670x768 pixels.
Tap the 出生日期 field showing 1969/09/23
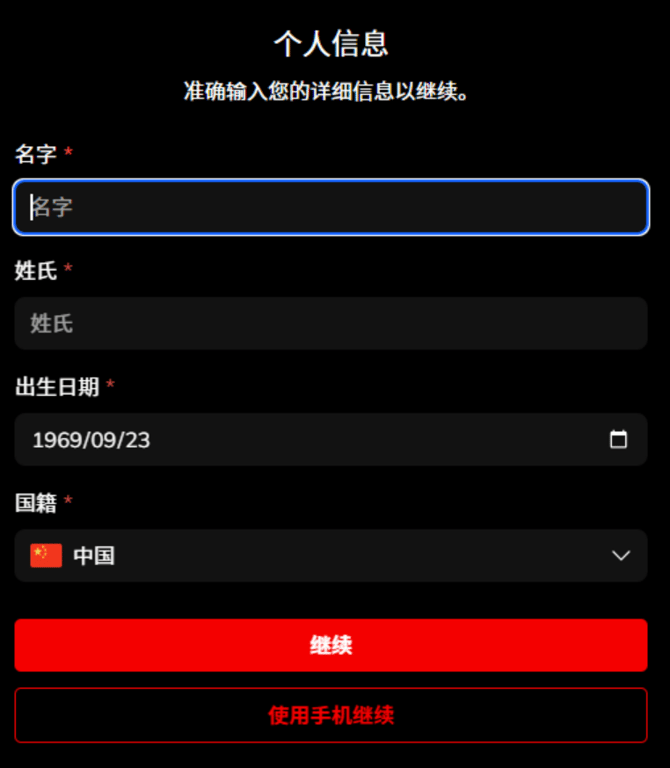[300, 439]
